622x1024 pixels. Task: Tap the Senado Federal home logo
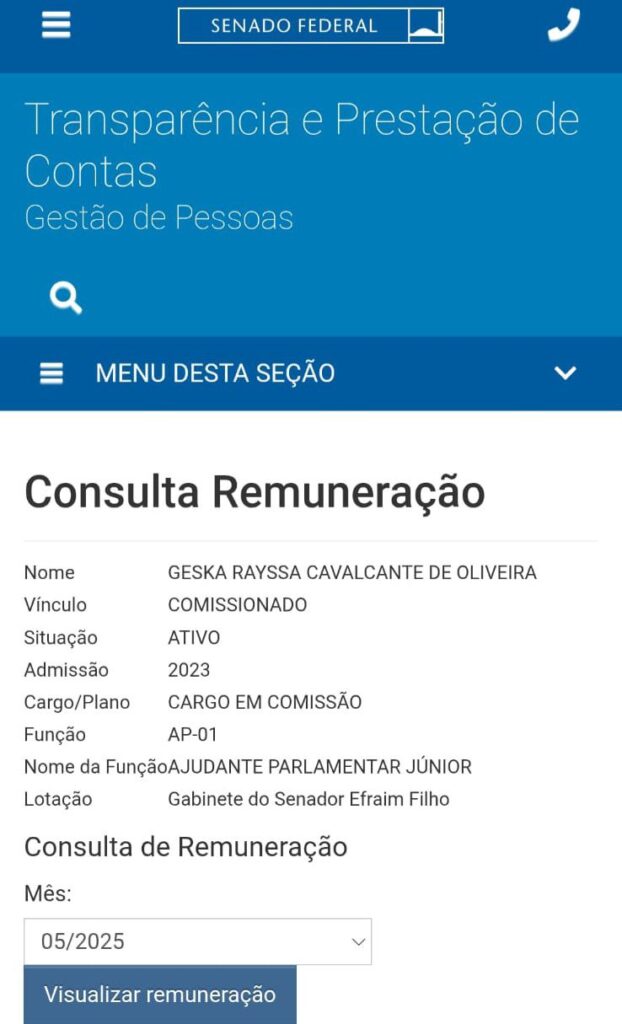310,26
